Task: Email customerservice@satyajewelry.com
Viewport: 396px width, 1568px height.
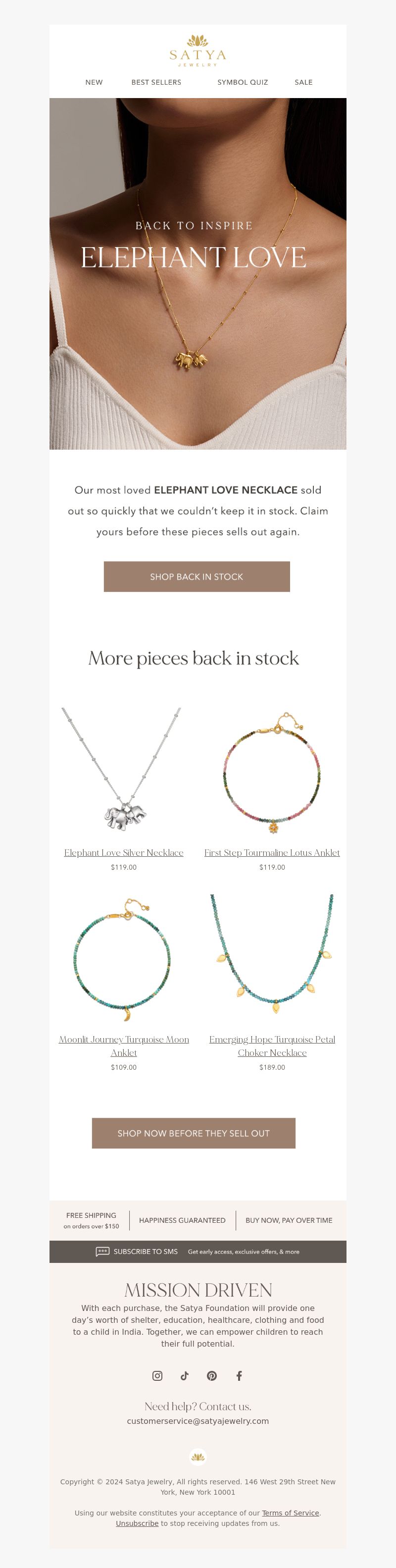Action: [198, 1421]
